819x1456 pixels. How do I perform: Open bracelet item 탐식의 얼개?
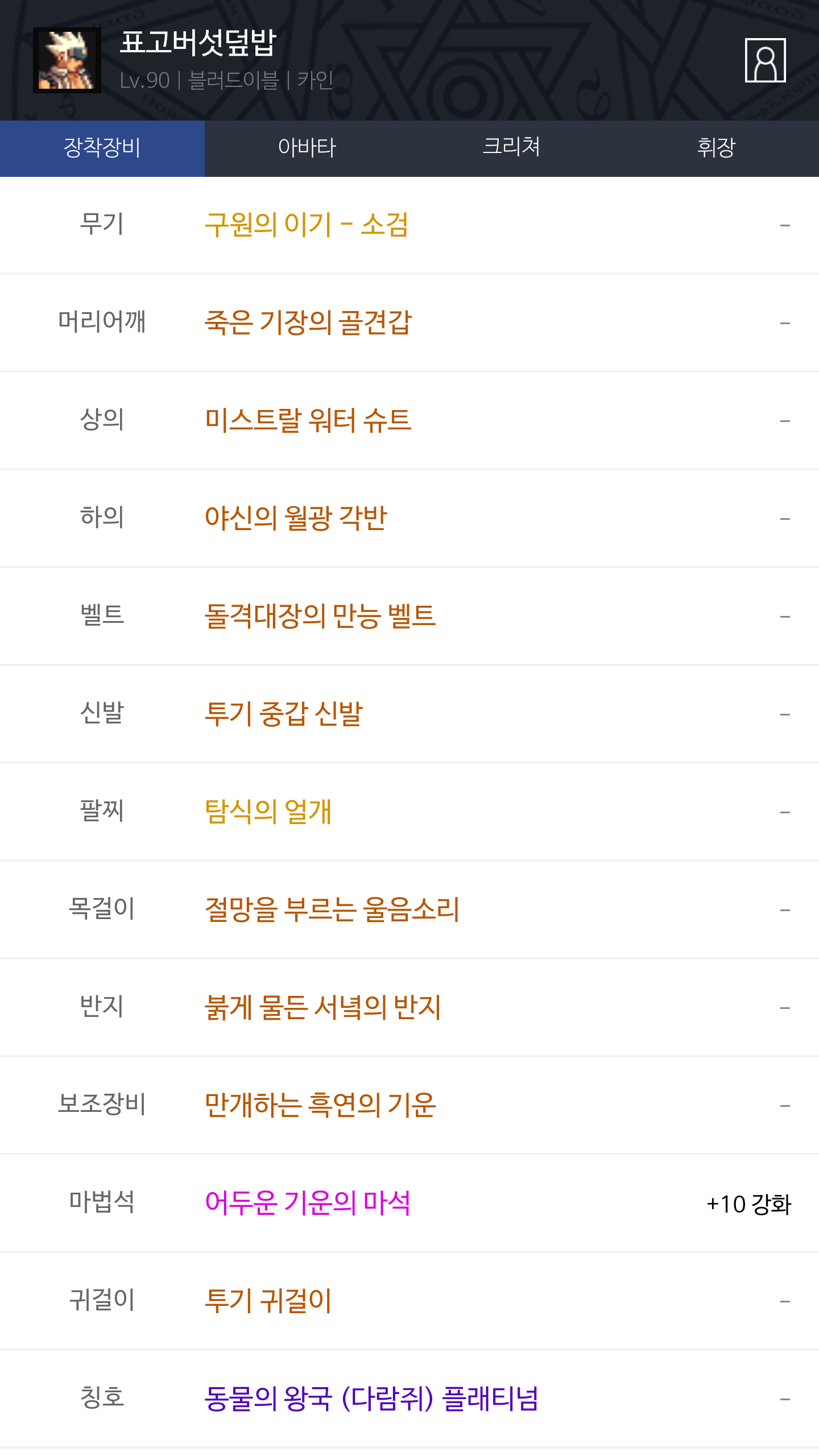click(x=268, y=812)
